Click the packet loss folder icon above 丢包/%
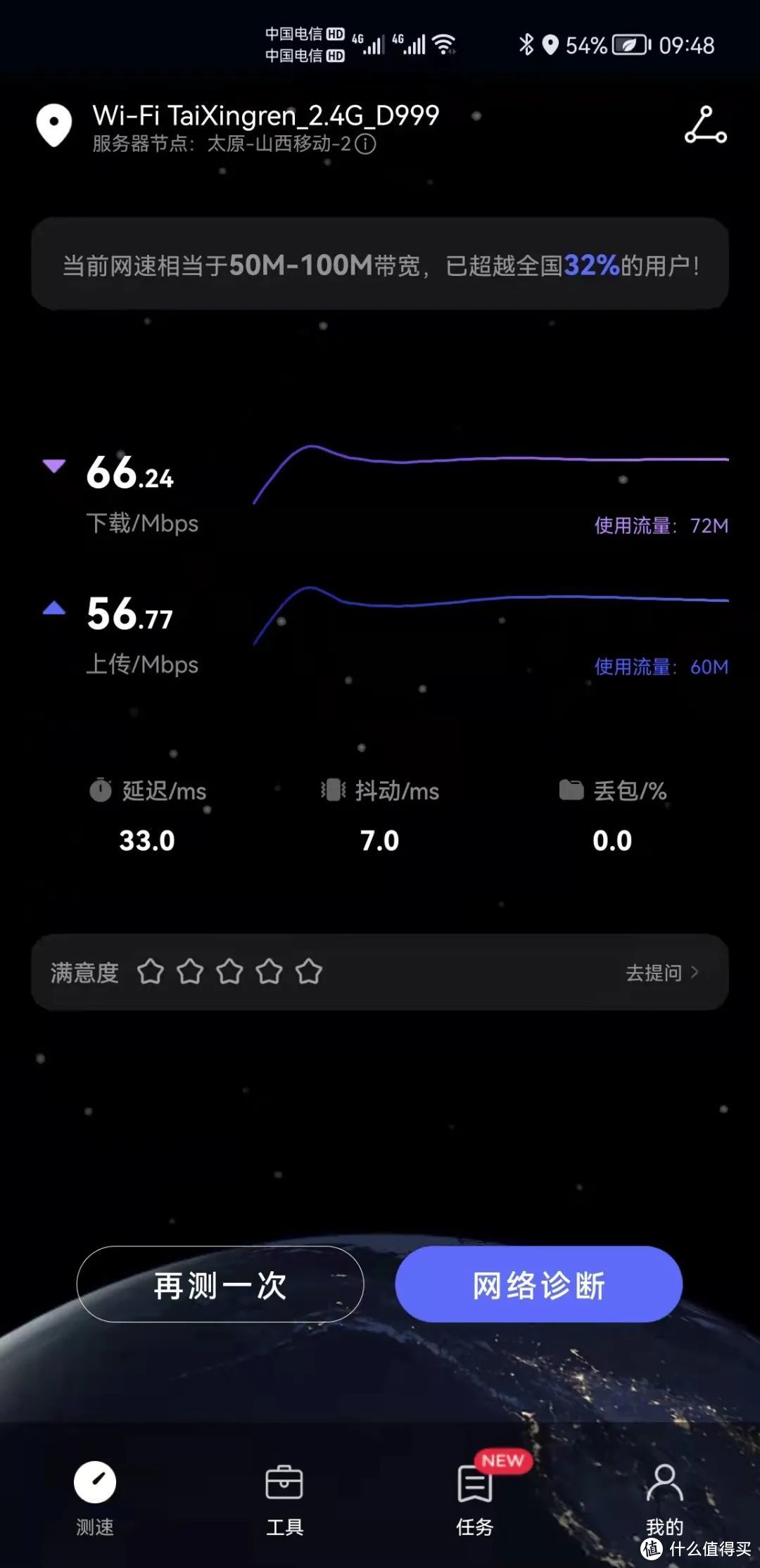760x1568 pixels. pos(573,790)
